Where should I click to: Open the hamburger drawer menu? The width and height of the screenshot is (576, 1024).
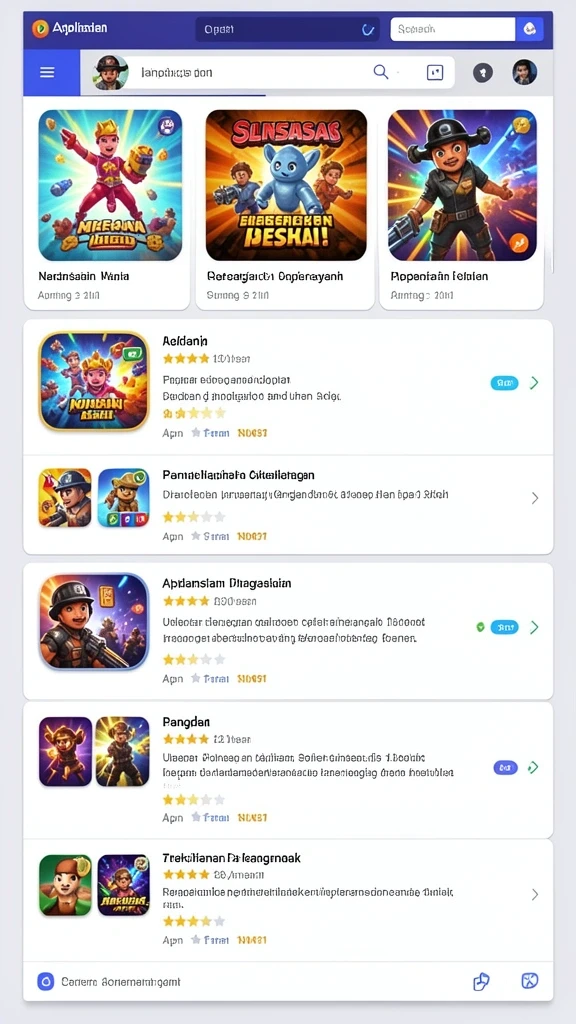[47, 72]
